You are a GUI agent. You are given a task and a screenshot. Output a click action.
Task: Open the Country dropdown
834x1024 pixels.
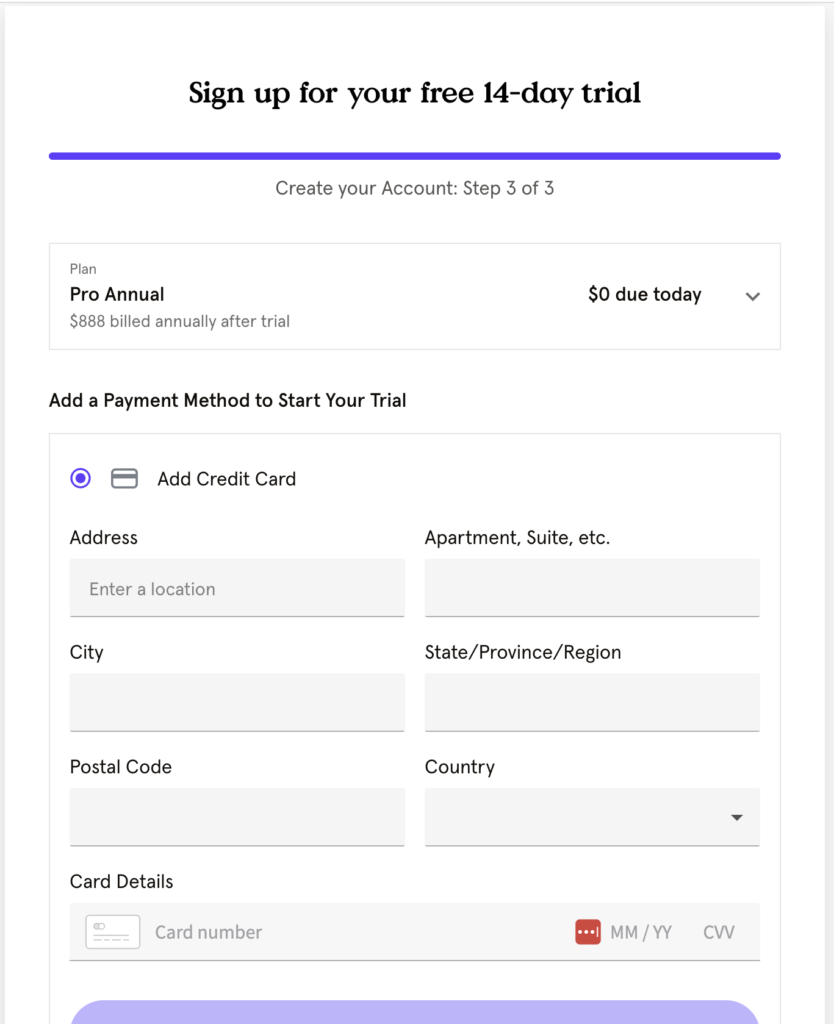pos(592,817)
